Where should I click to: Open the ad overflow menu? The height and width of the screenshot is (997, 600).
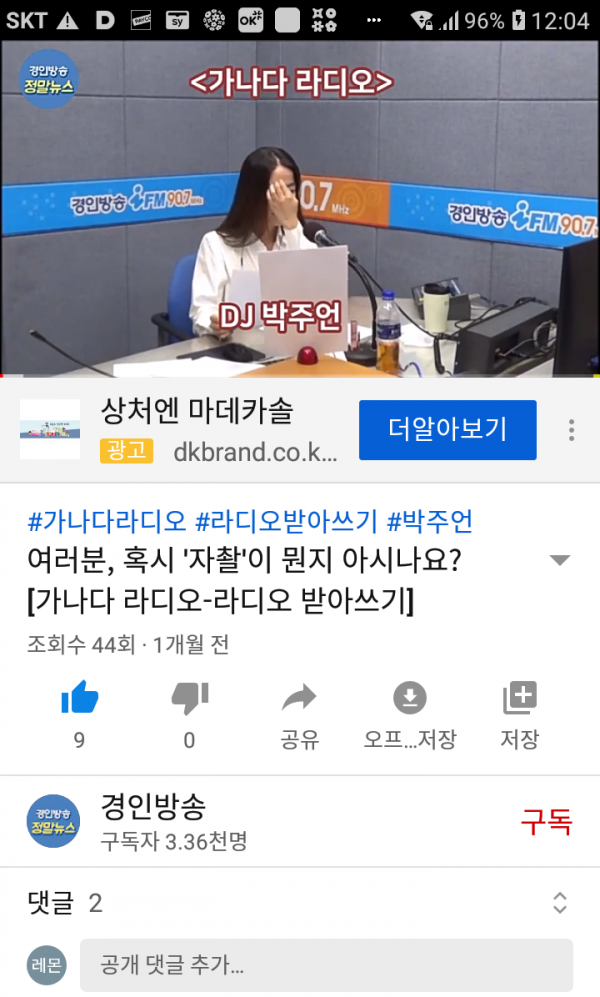(x=572, y=430)
